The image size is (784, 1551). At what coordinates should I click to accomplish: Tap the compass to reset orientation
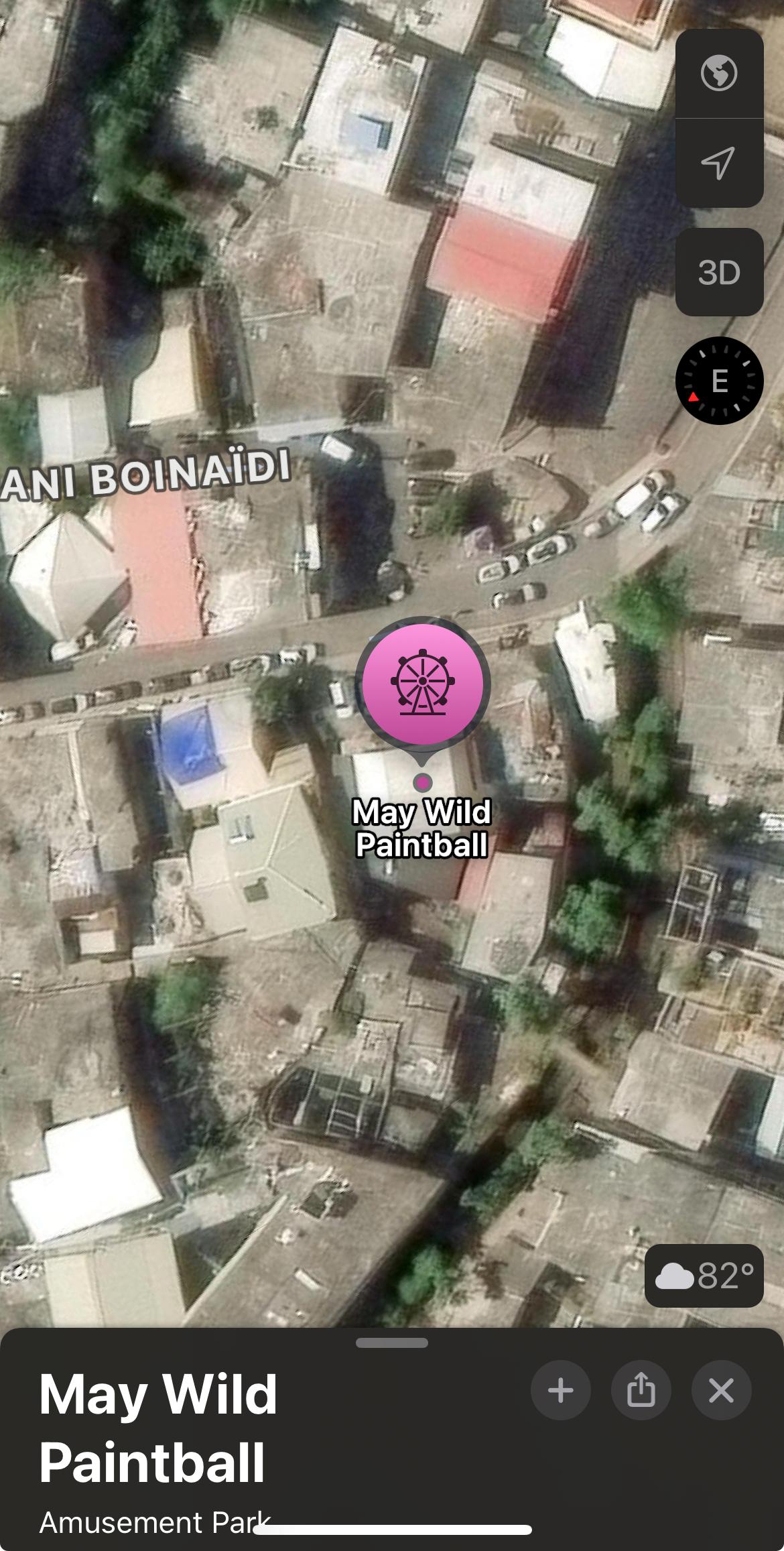click(x=719, y=381)
